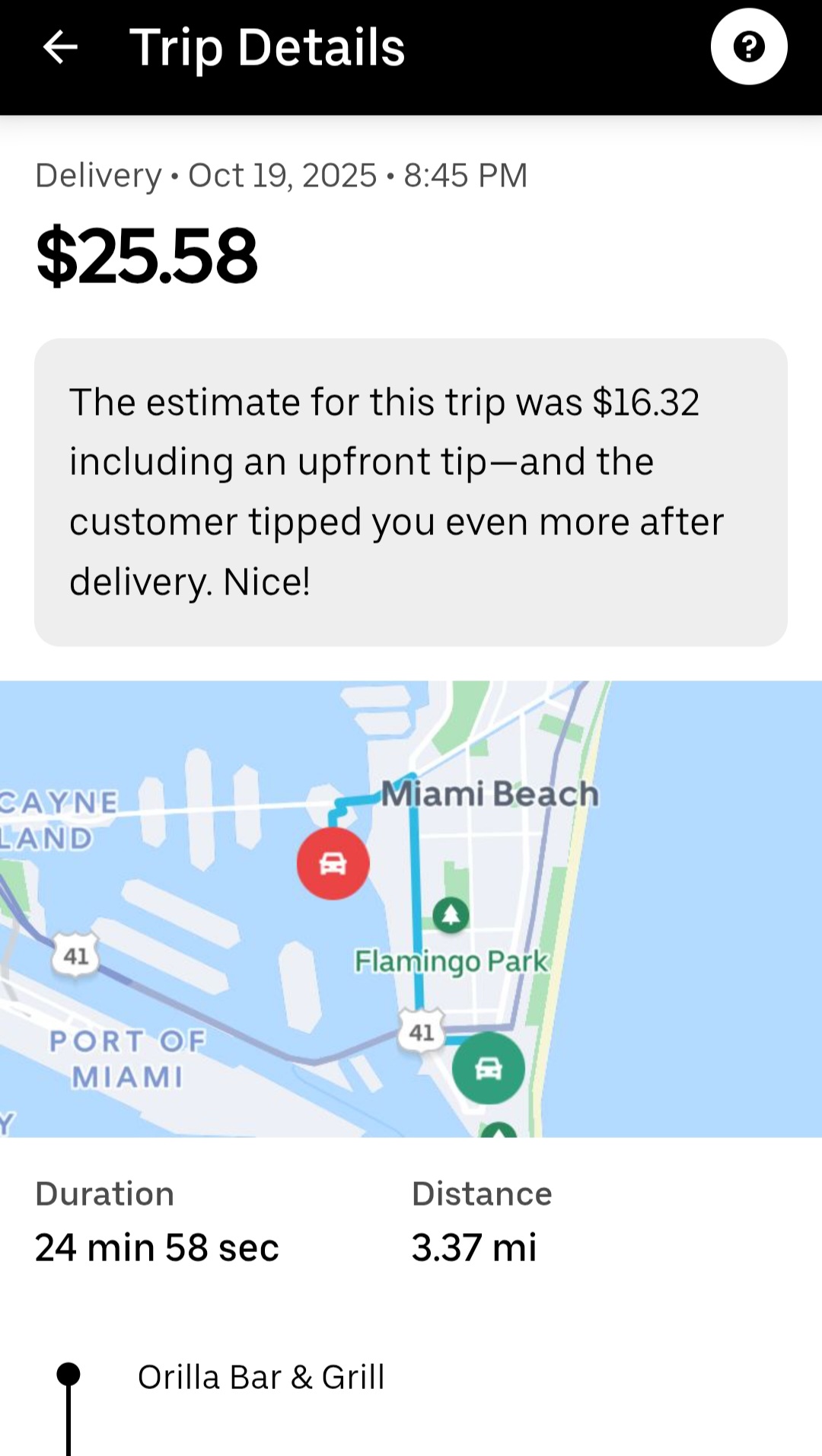Select the red pickup car marker

(x=333, y=862)
